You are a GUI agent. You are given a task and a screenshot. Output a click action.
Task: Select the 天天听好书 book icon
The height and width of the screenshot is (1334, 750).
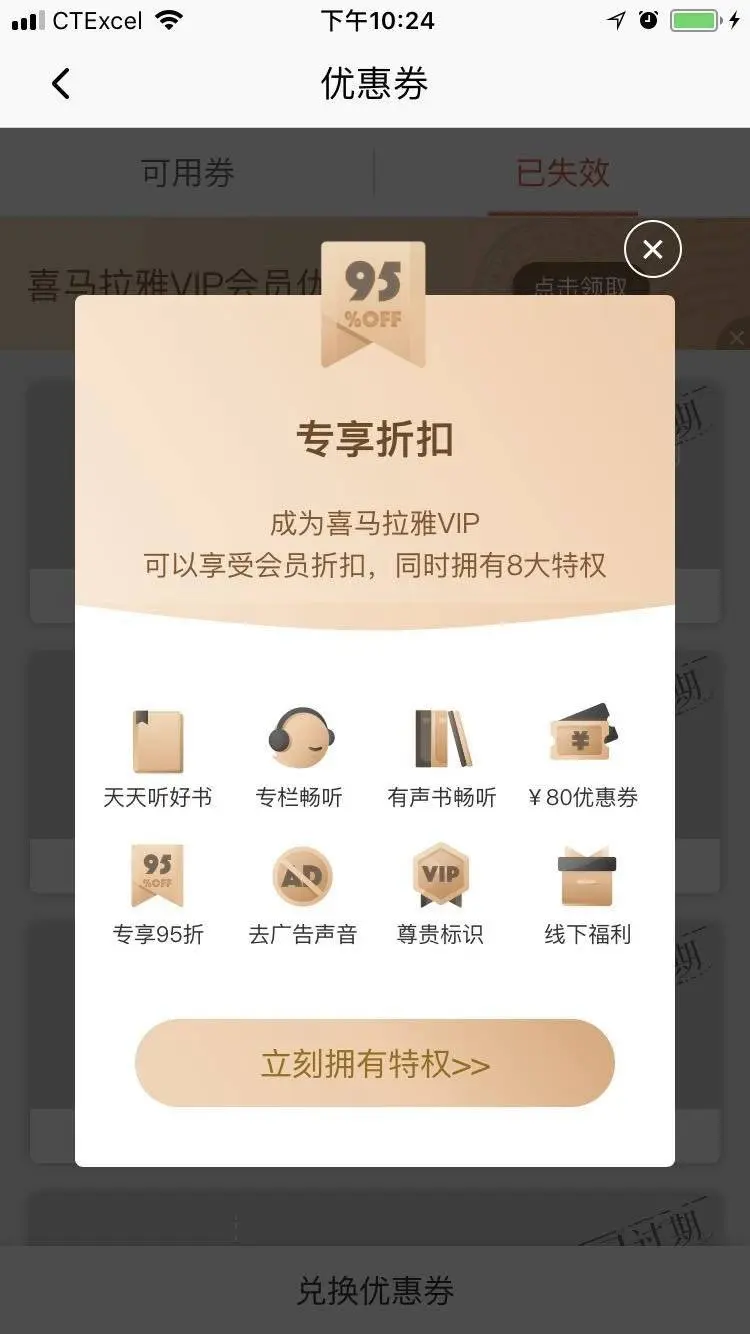157,740
